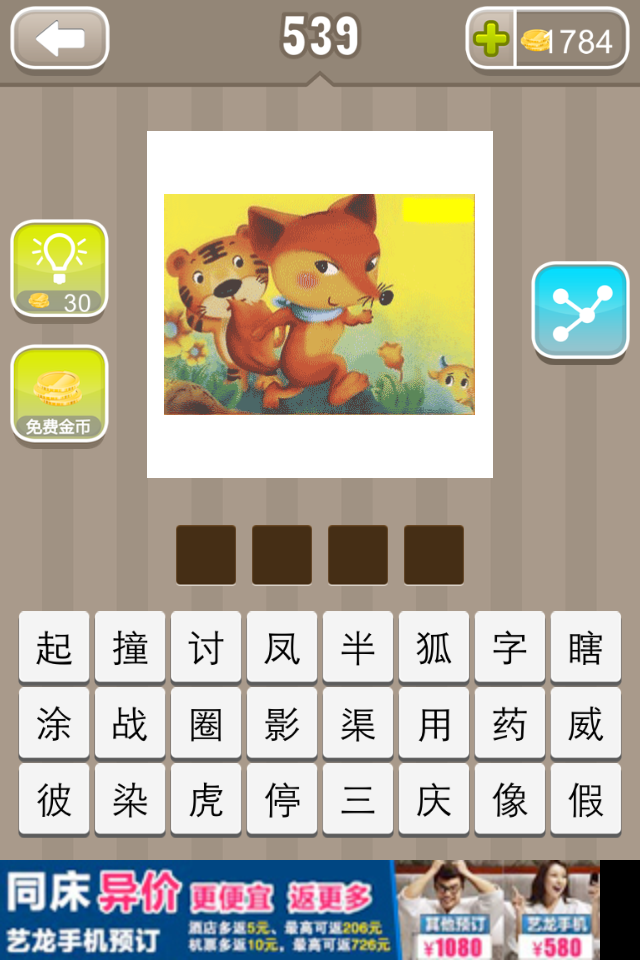Pick the character 起
Image resolution: width=640 pixels, height=960 pixels.
[54, 647]
